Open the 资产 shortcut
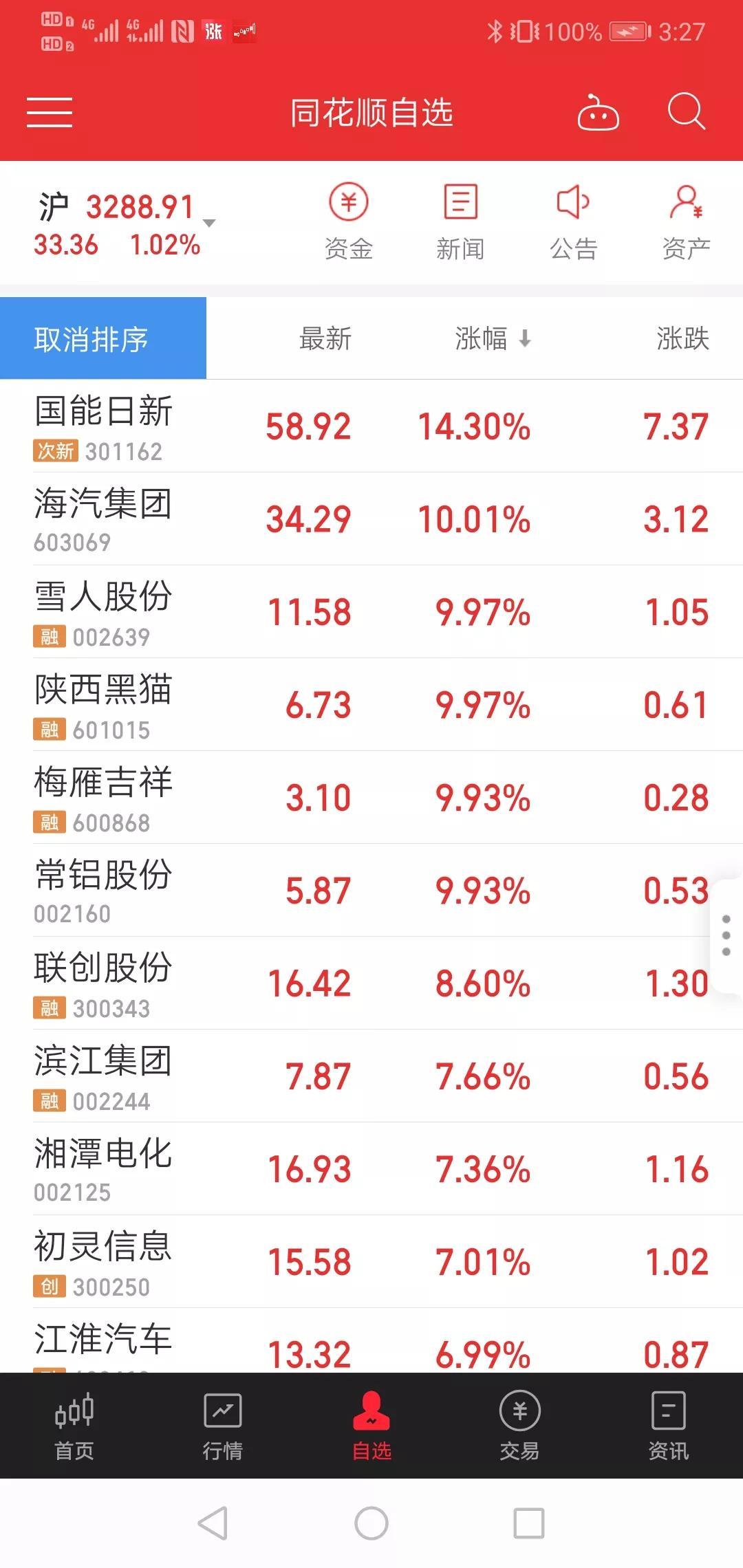Screen dimensions: 743x1568 686,221
